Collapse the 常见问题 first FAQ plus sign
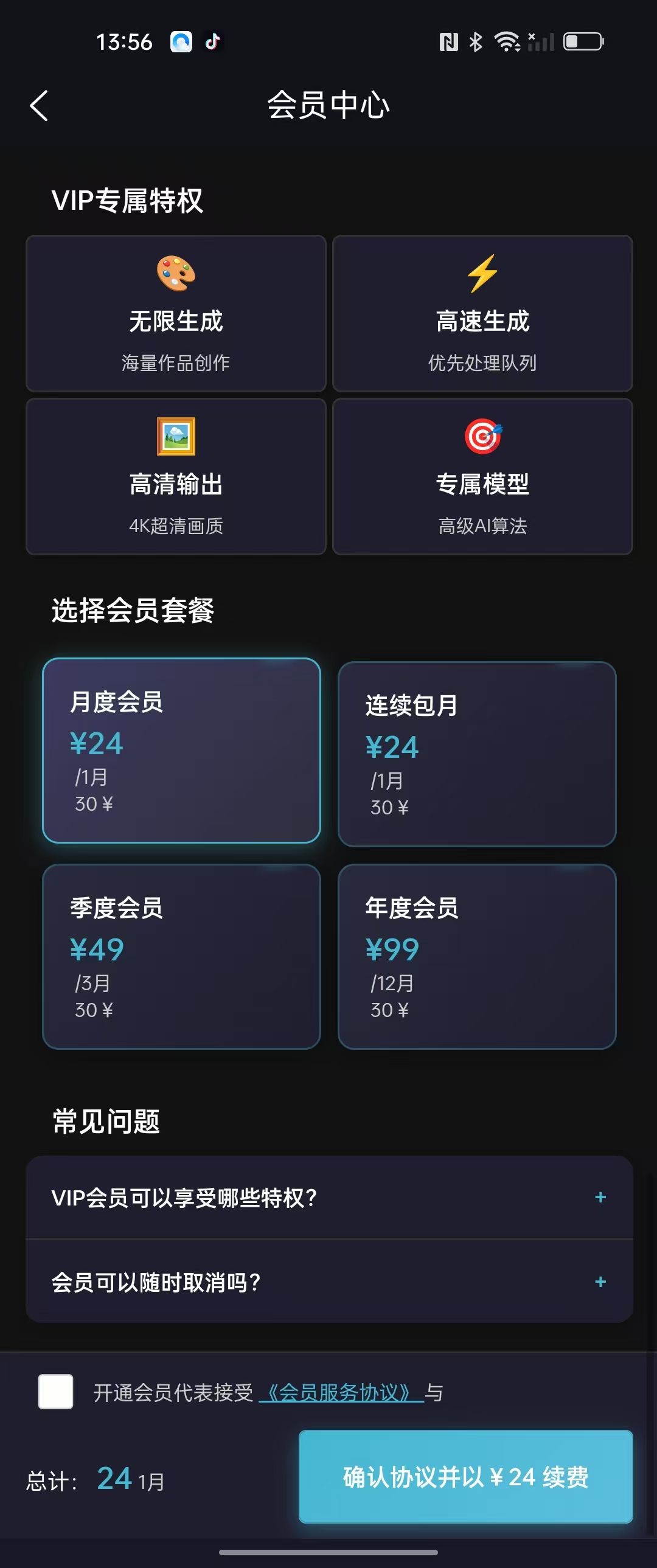Viewport: 657px width, 1568px height. tap(600, 1197)
